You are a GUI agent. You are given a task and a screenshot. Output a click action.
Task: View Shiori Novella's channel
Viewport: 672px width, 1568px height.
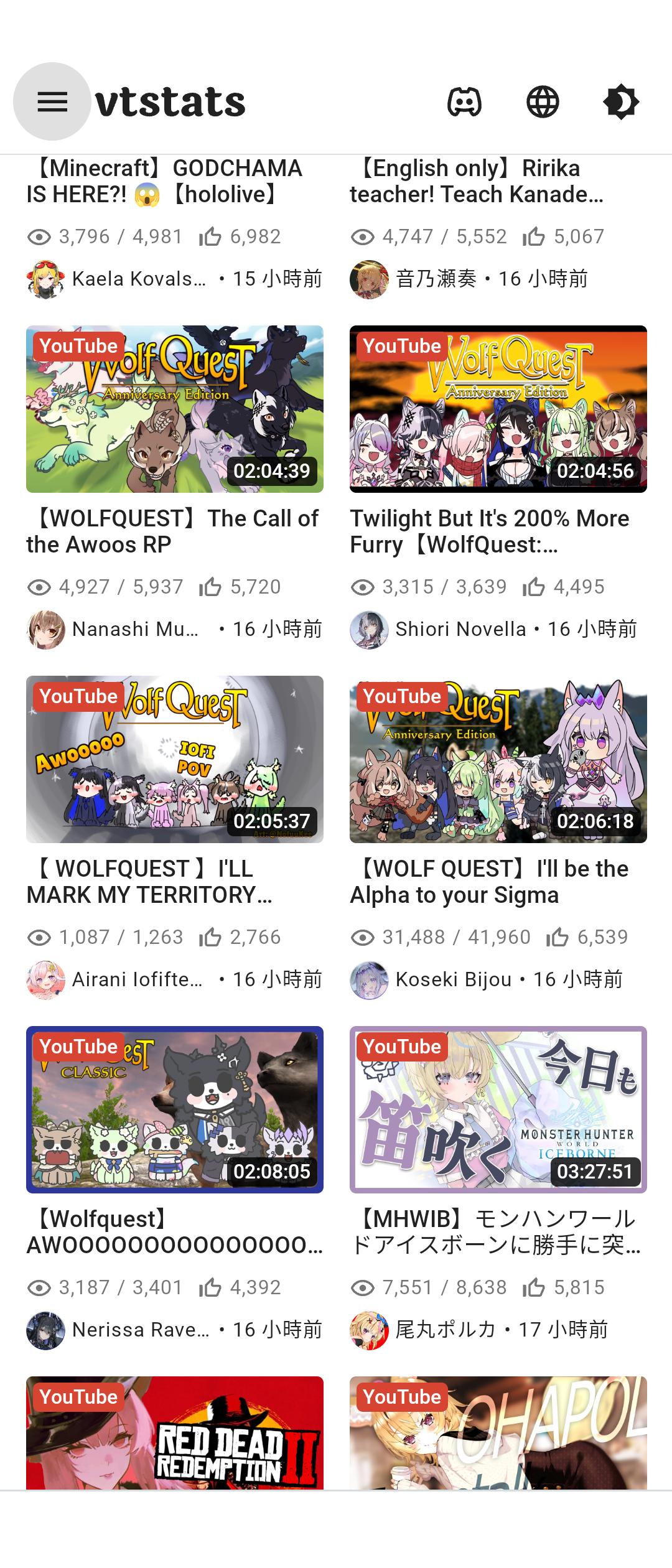(460, 629)
